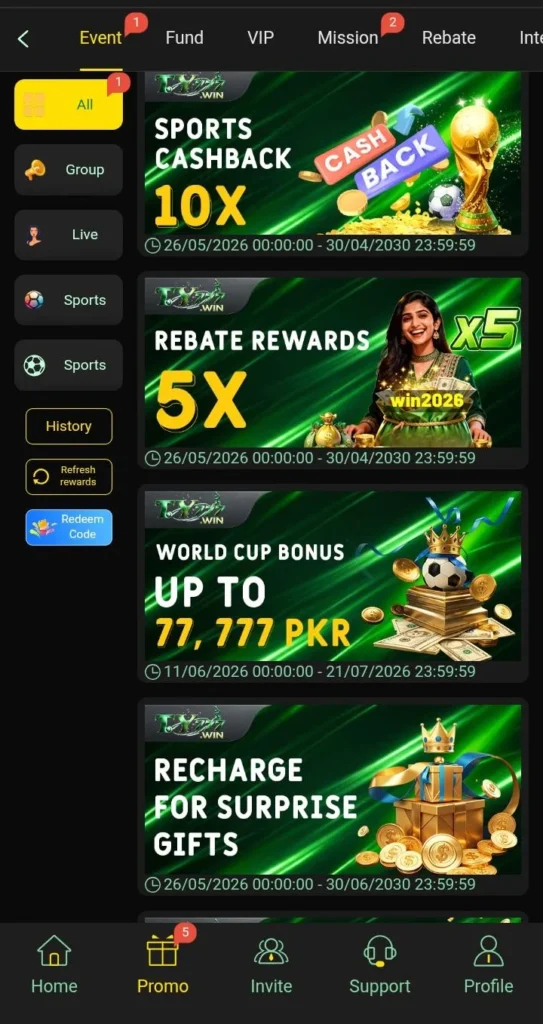Open the Rebate Rewards 5X promotion
The image size is (543, 1024).
coord(333,370)
